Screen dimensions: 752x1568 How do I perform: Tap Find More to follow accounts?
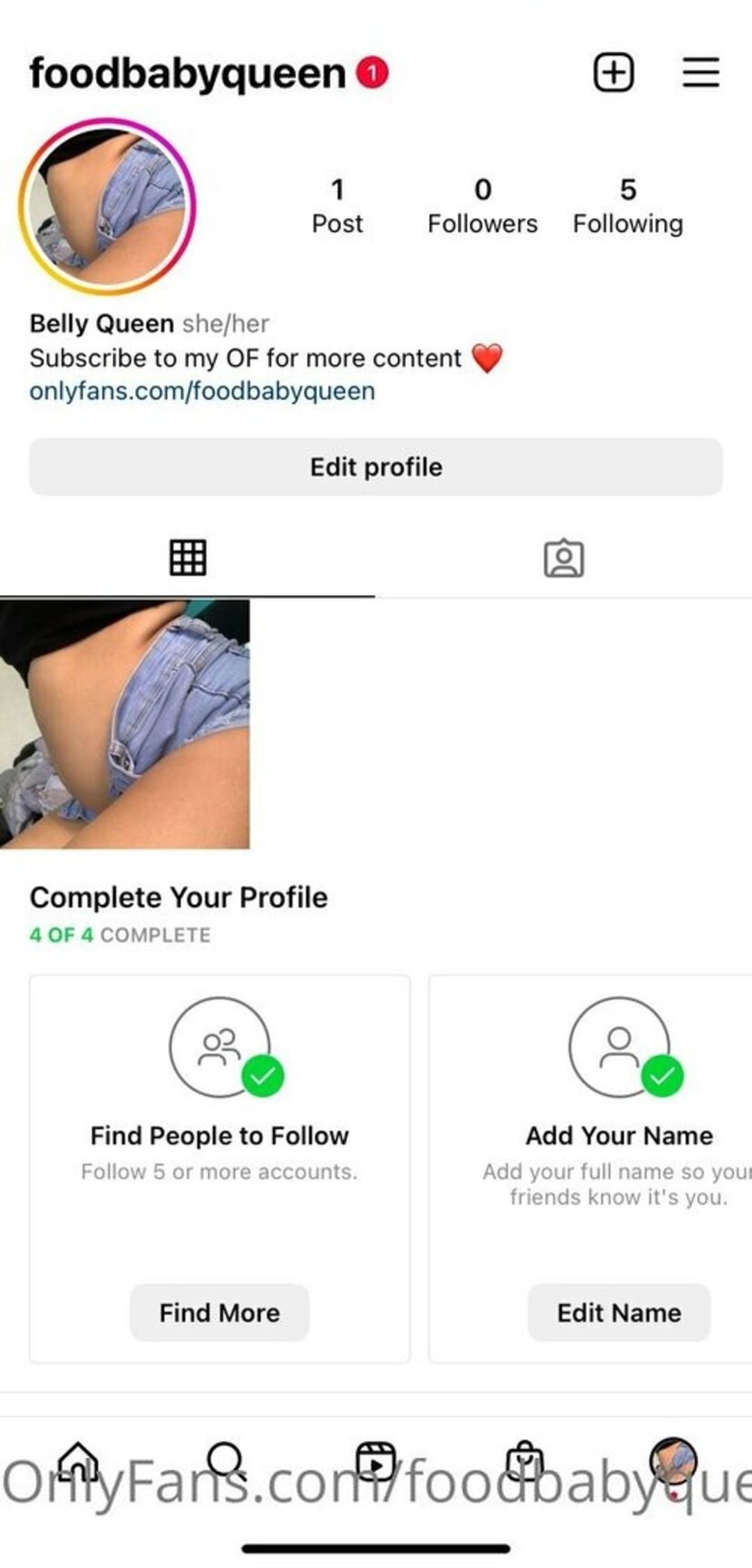coord(219,1312)
